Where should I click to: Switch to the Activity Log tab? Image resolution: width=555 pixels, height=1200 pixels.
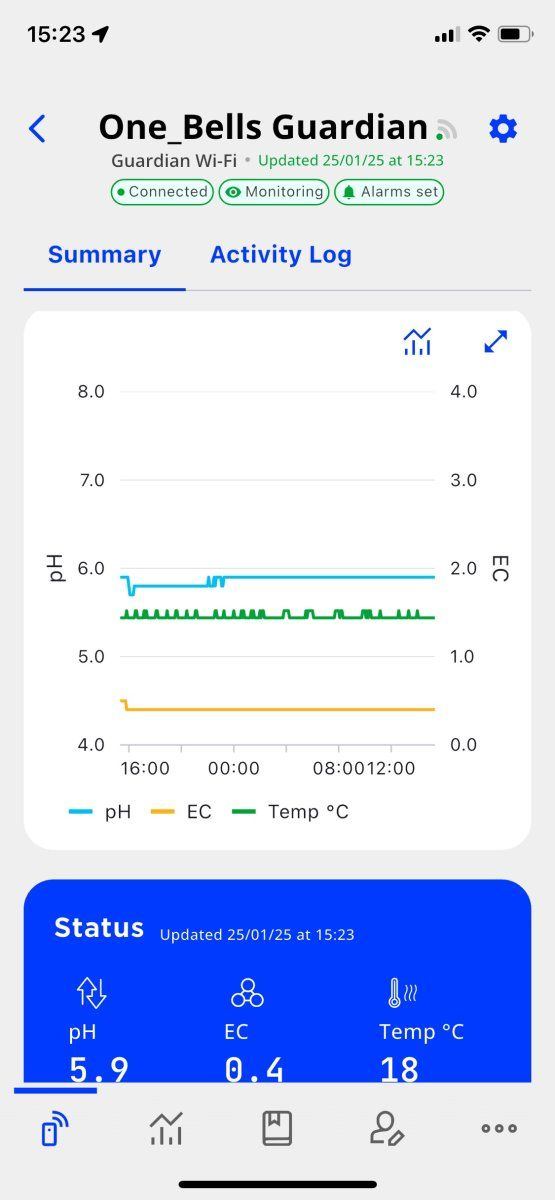[x=281, y=254]
